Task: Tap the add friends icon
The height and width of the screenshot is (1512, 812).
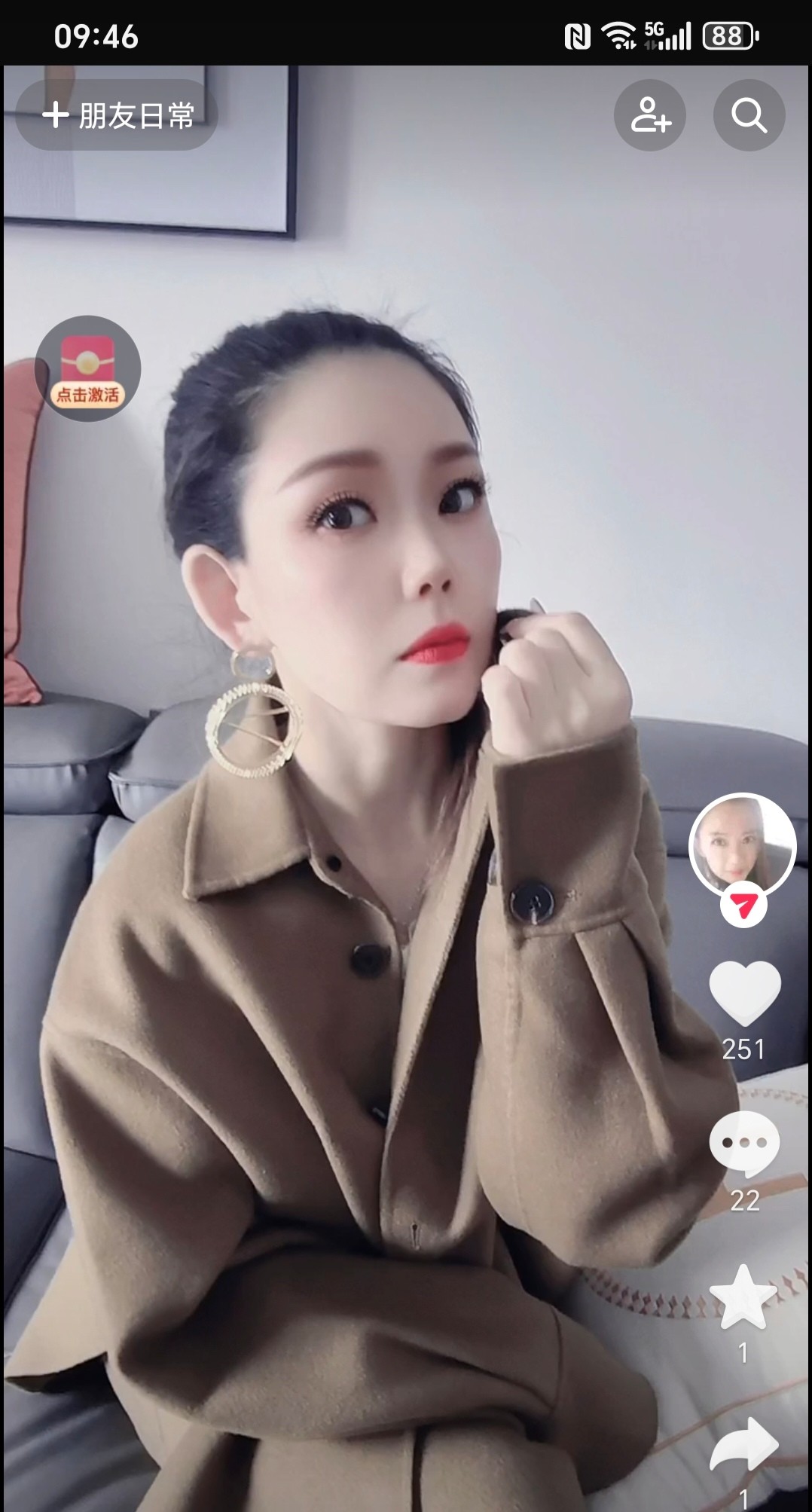Action: [x=649, y=115]
